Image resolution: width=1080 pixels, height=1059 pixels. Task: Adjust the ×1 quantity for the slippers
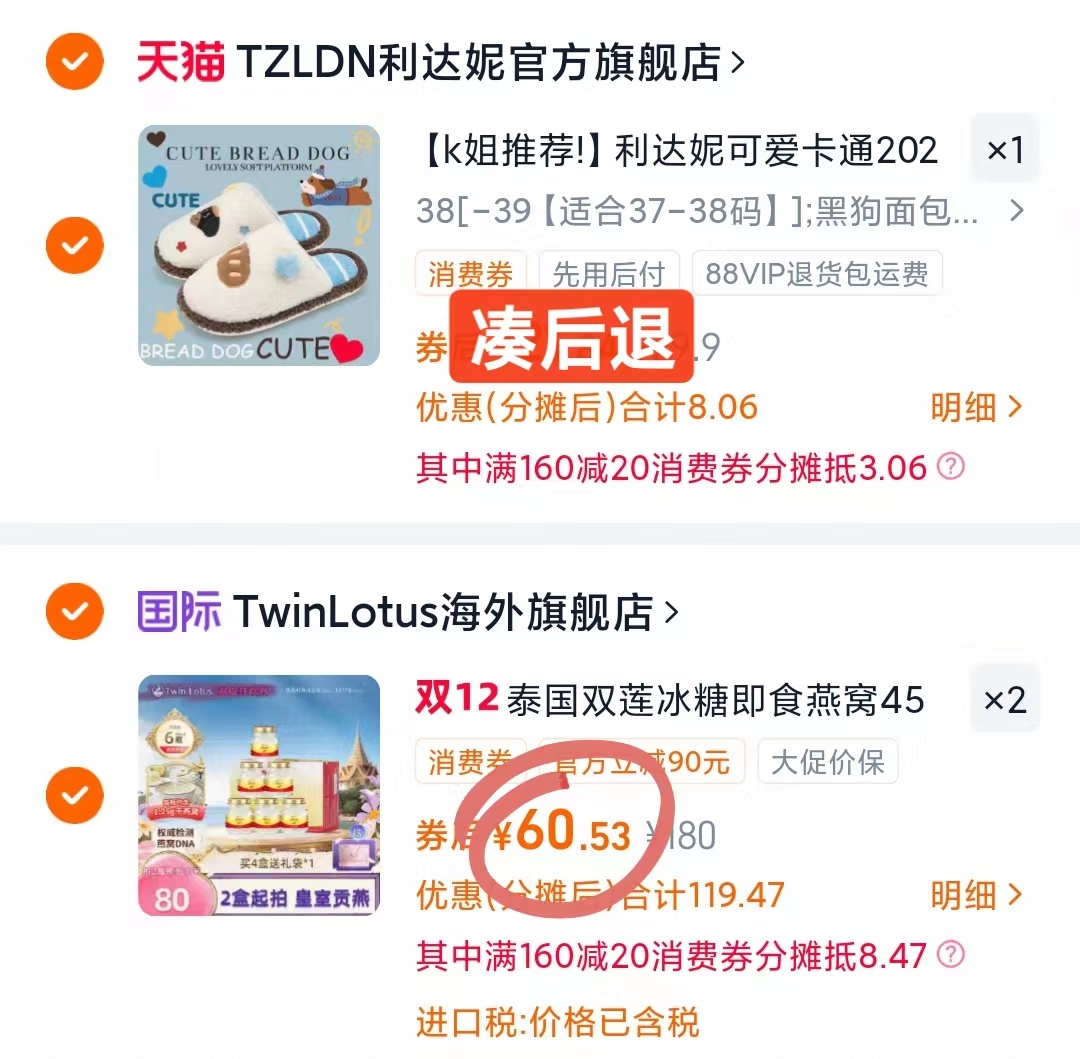click(x=1005, y=151)
